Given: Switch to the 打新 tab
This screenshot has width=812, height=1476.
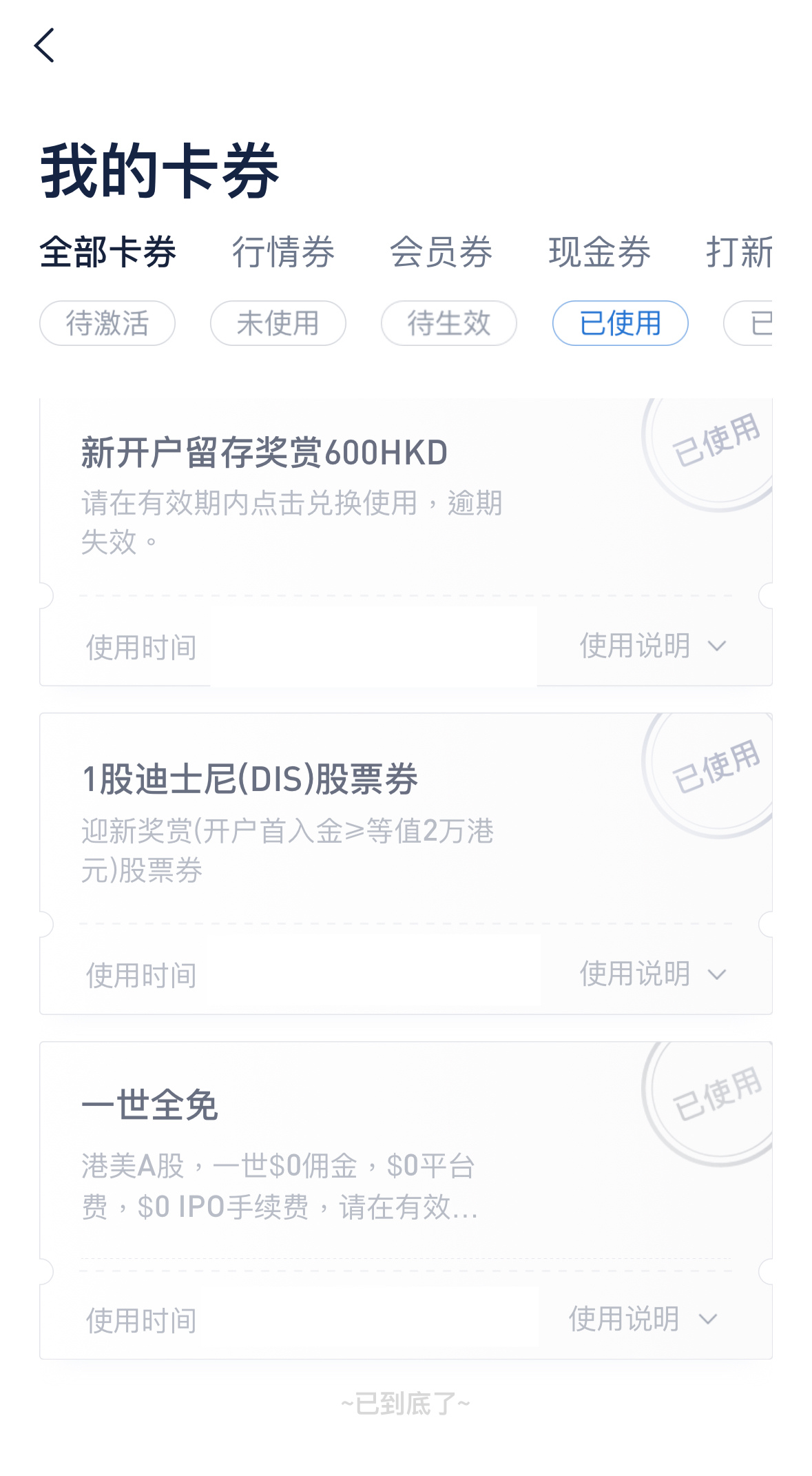Looking at the screenshot, I should click(738, 252).
